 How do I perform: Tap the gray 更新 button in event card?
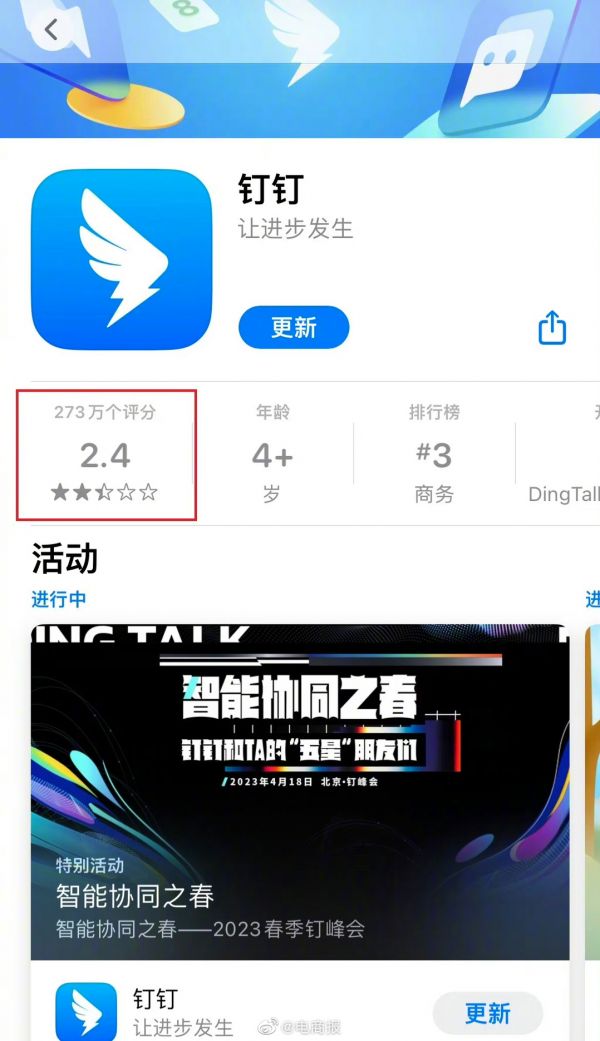coord(487,1012)
